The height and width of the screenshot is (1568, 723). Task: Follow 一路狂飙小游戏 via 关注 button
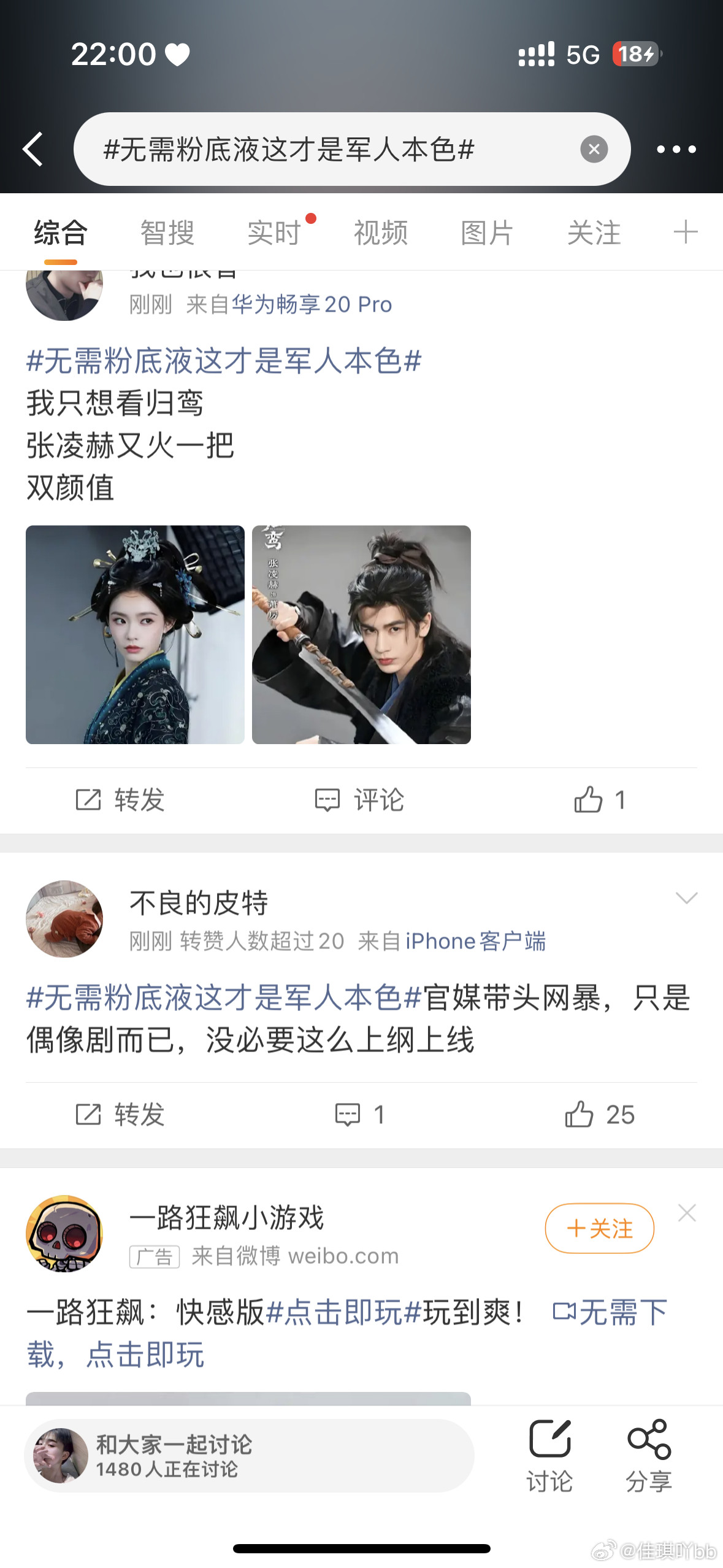click(599, 1228)
